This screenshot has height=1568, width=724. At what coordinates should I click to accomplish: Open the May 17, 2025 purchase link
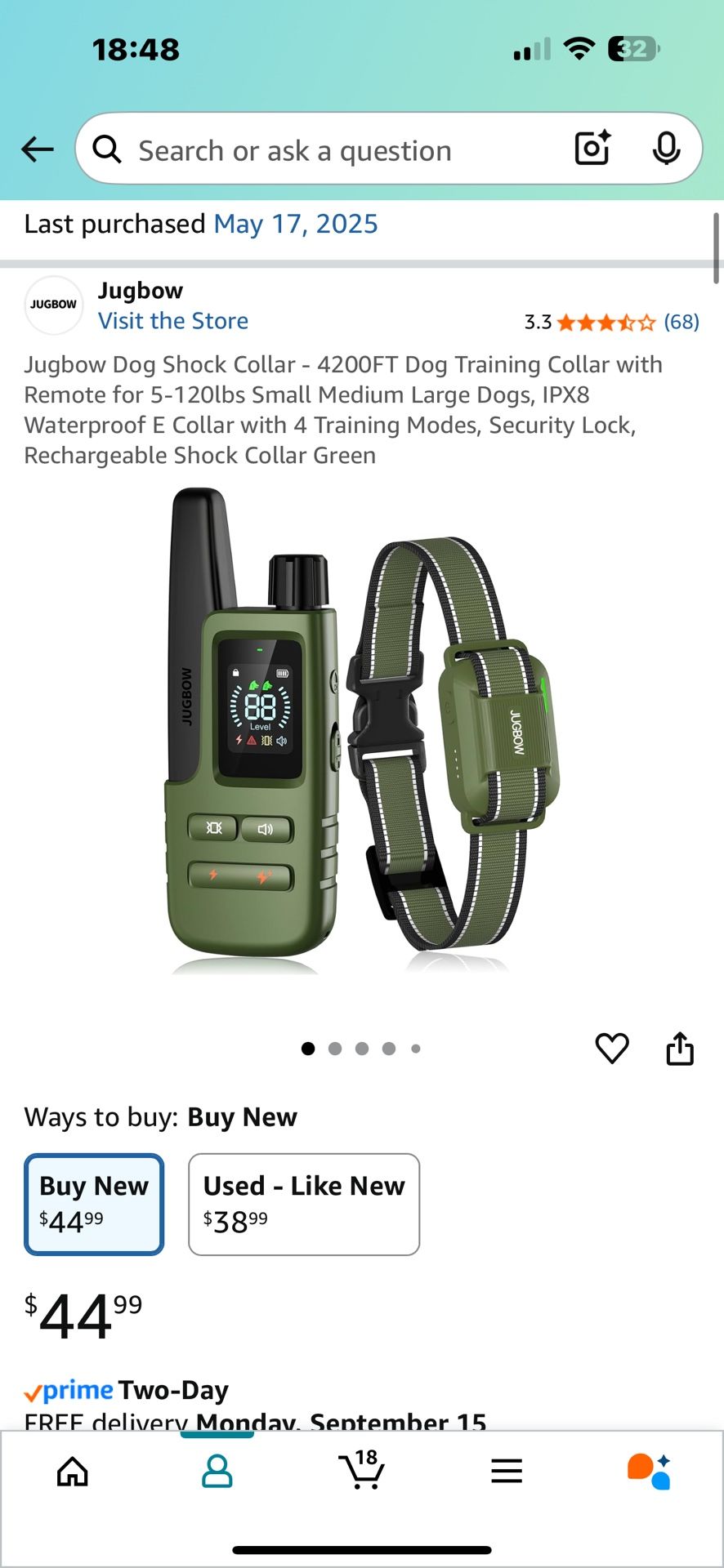coord(296,224)
